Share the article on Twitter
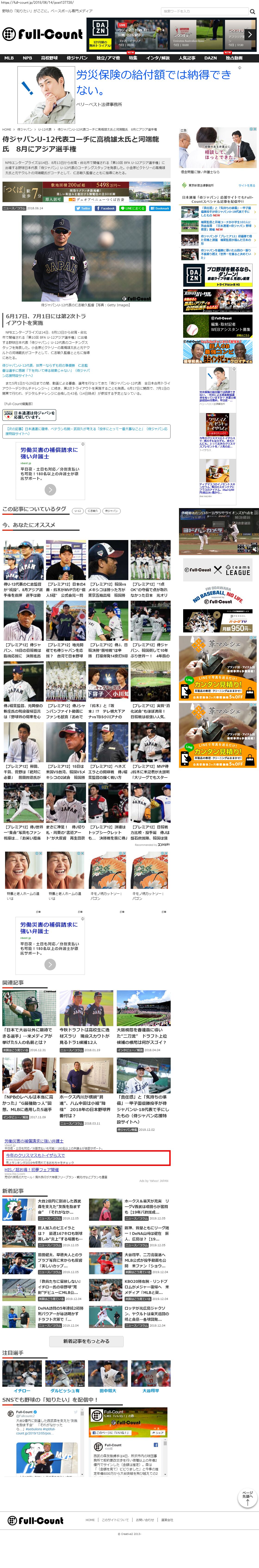Viewport: 259px width, 1568px height. pos(83,208)
